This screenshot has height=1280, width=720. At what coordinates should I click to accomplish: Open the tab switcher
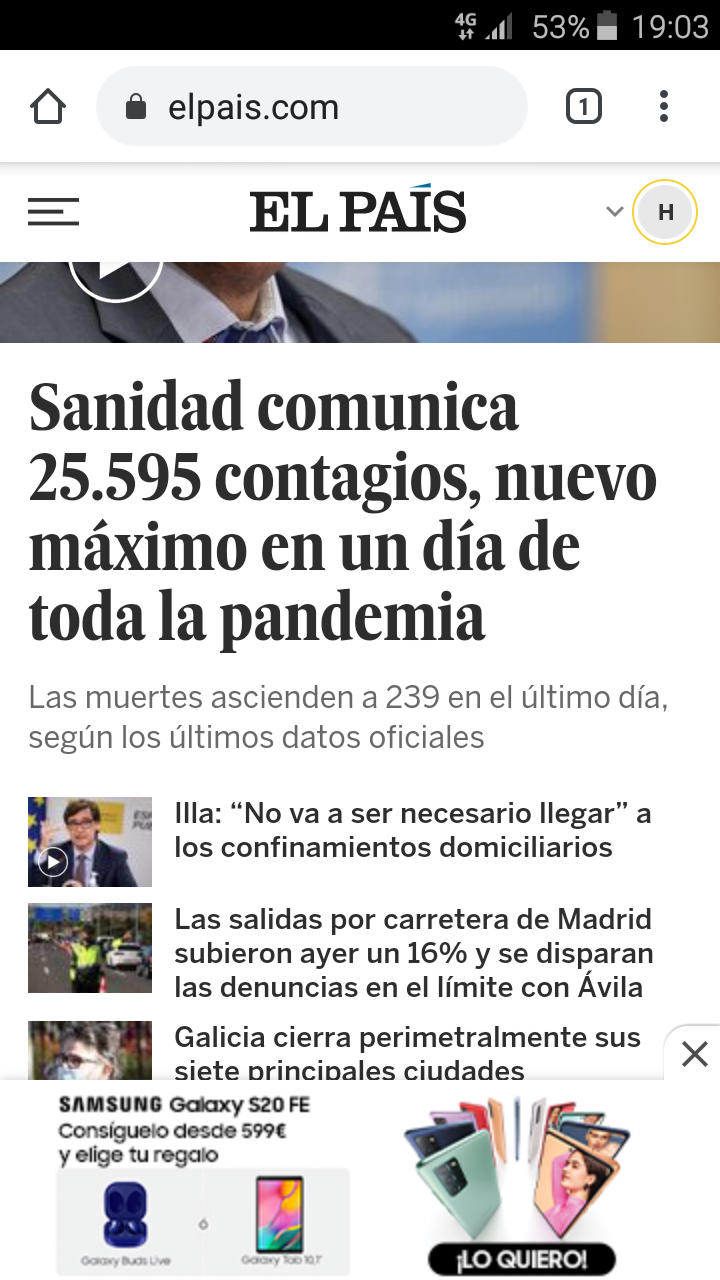584,107
